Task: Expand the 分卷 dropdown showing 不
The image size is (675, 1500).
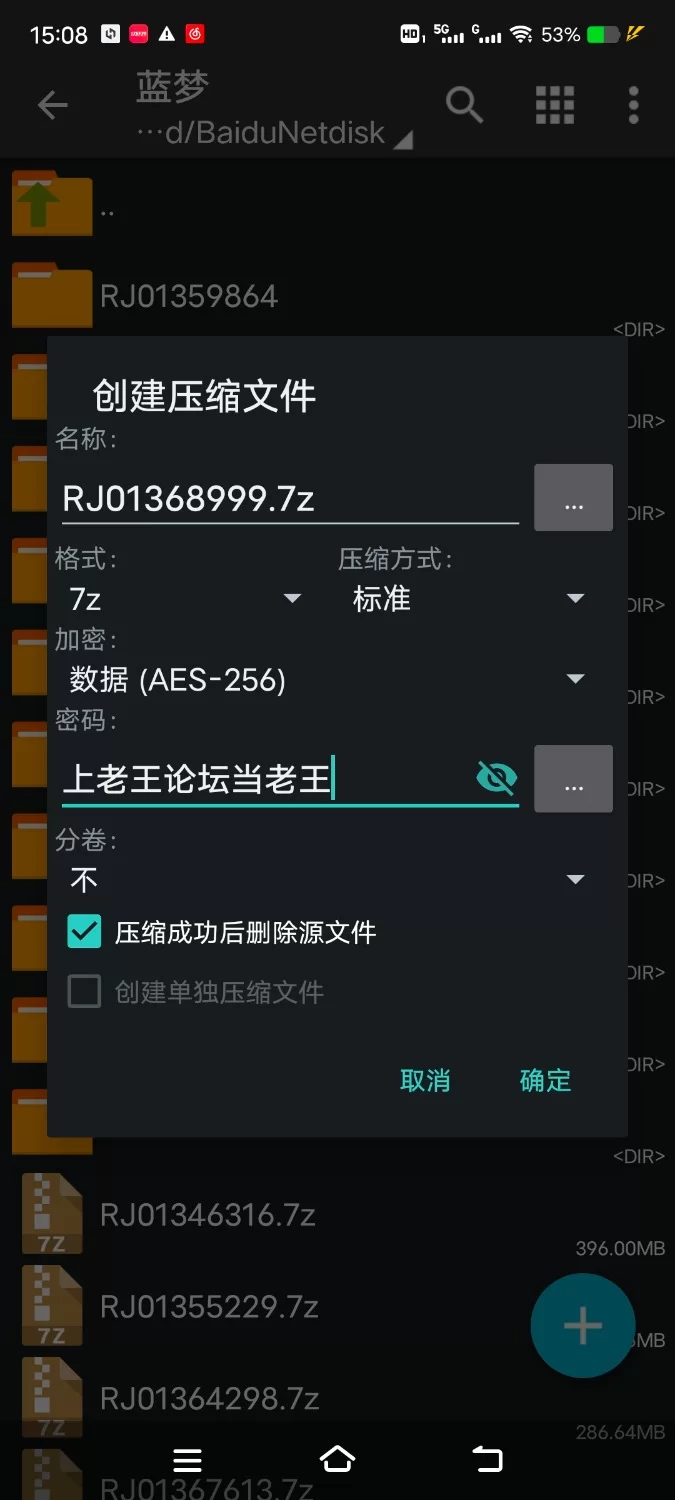Action: tap(326, 880)
